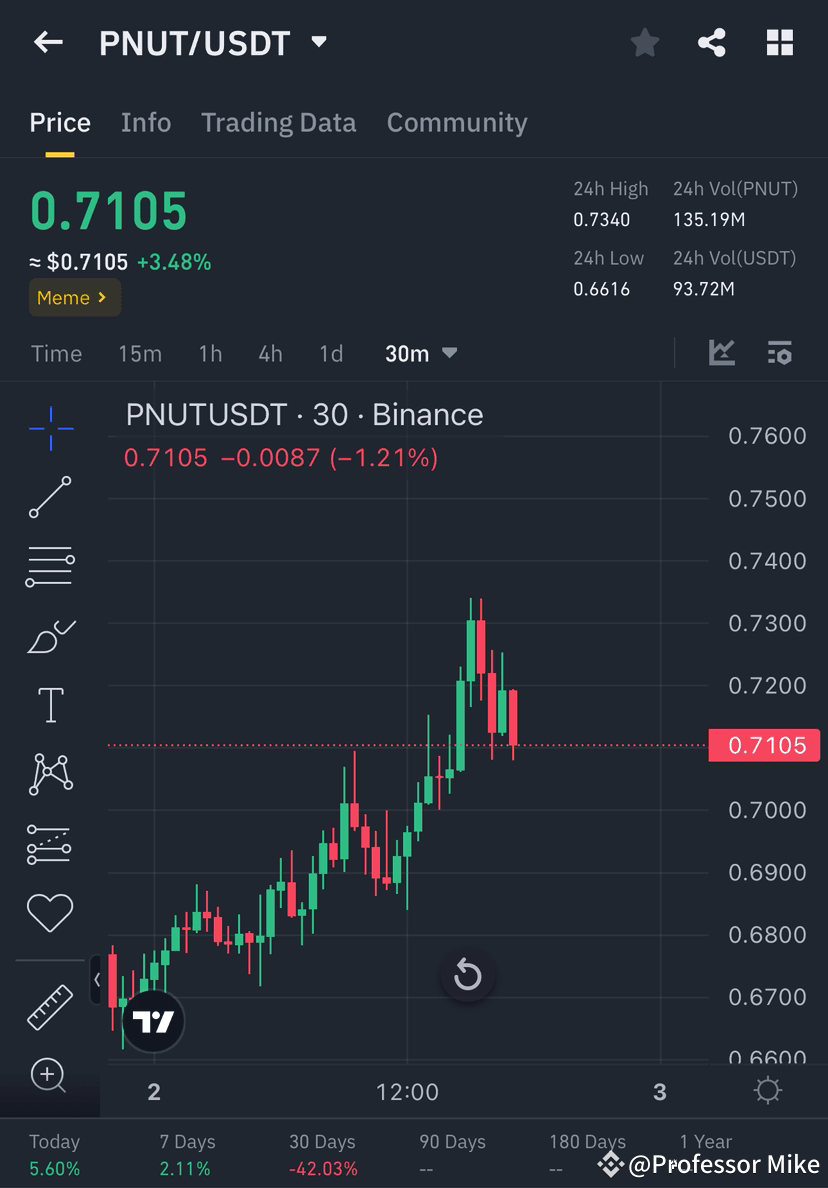Open the chart settings icon beside the timeframes
Viewport: 828px width, 1188px height.
(x=780, y=353)
